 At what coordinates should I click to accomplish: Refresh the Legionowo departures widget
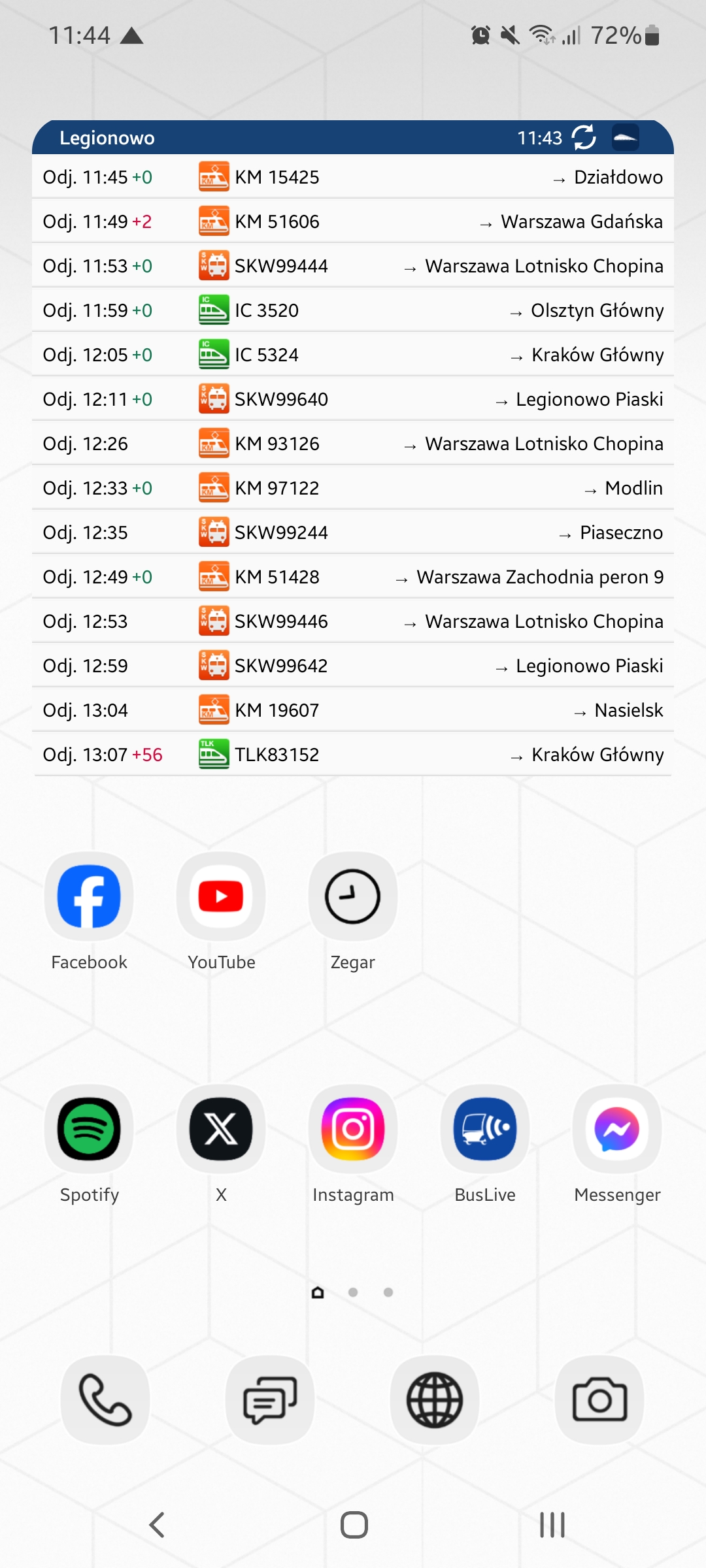584,138
